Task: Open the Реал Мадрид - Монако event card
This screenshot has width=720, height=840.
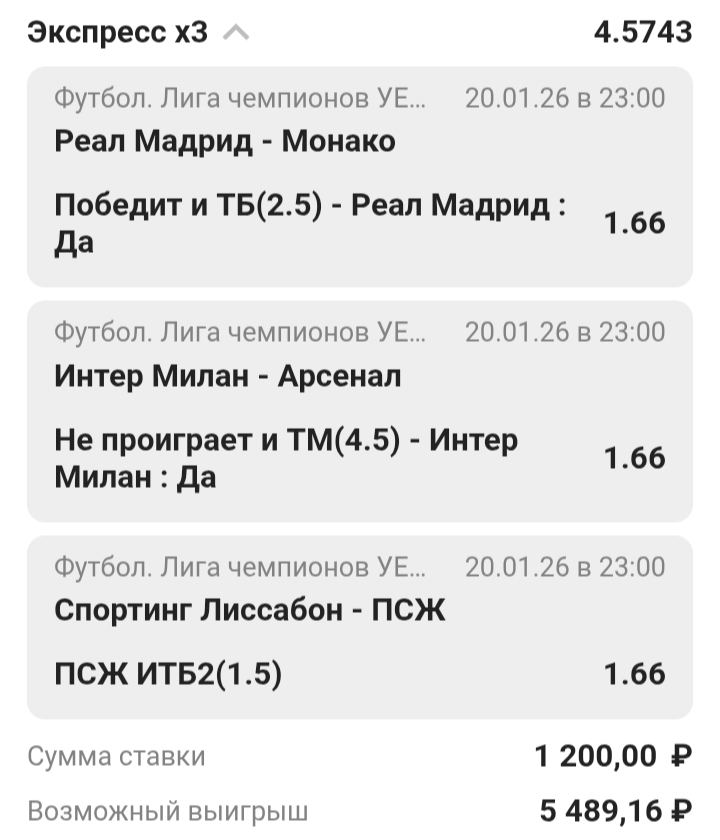Action: (359, 177)
